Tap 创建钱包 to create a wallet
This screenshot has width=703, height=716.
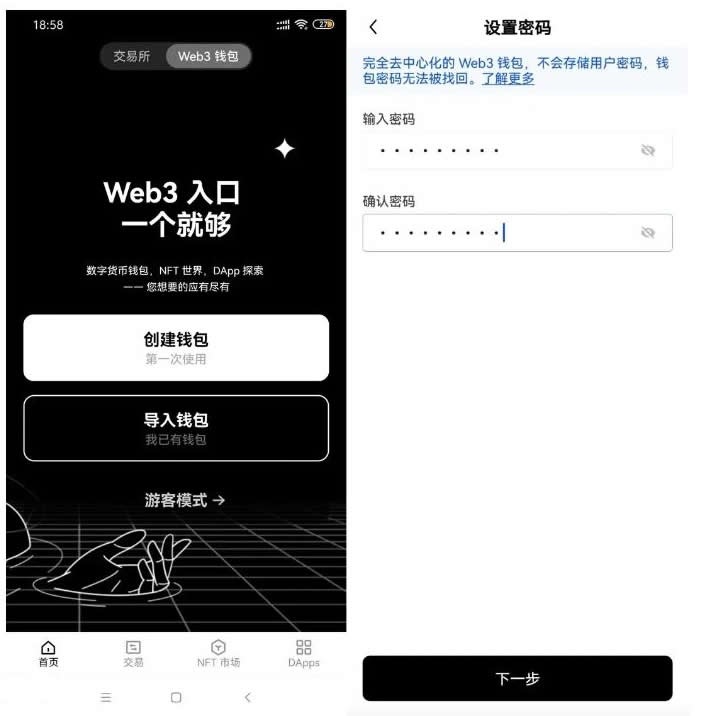pyautogui.click(x=176, y=348)
